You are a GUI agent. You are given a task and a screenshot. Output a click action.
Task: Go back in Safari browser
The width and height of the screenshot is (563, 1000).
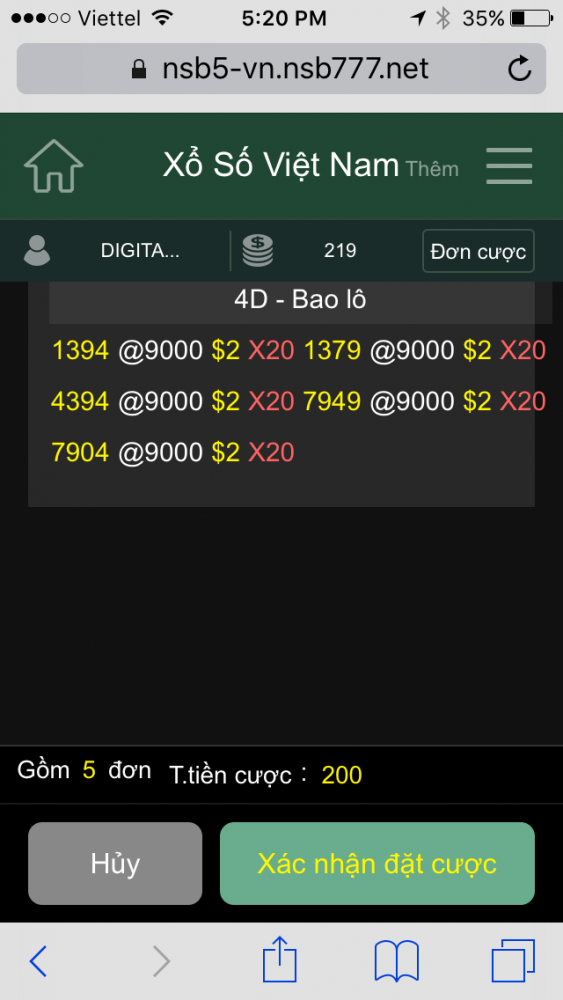click(x=38, y=960)
